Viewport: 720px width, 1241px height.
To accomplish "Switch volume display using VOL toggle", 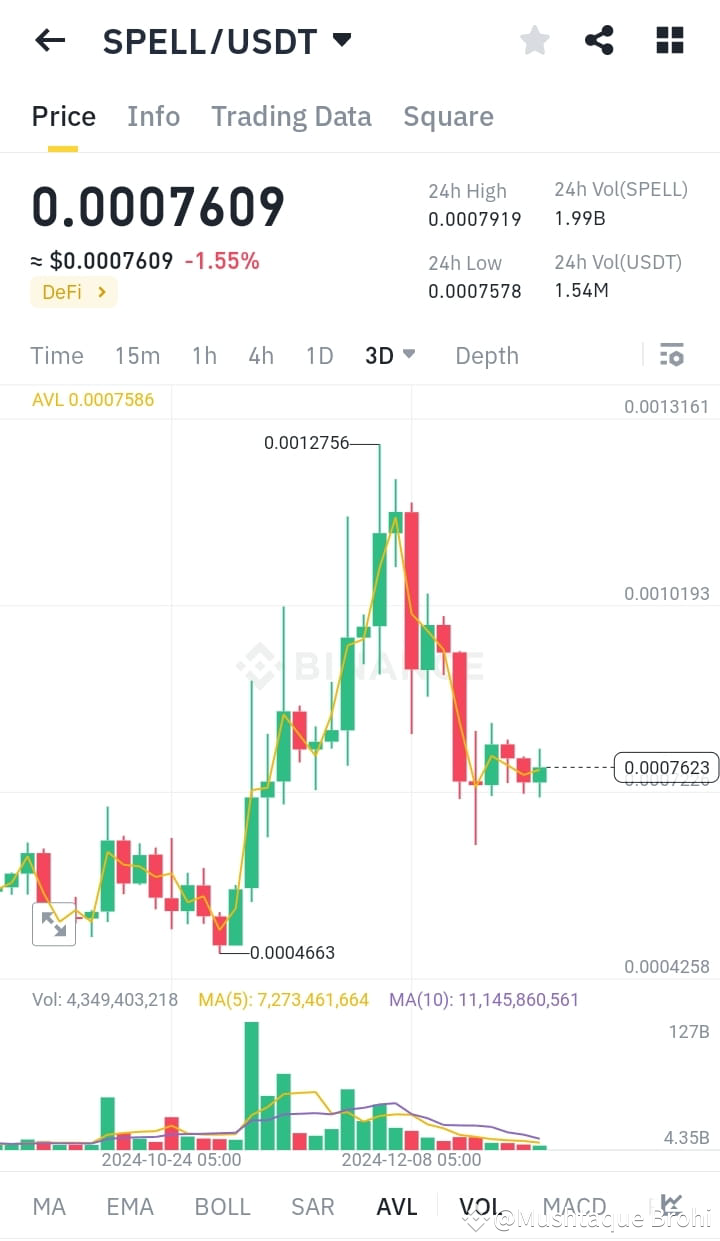I will [481, 1206].
